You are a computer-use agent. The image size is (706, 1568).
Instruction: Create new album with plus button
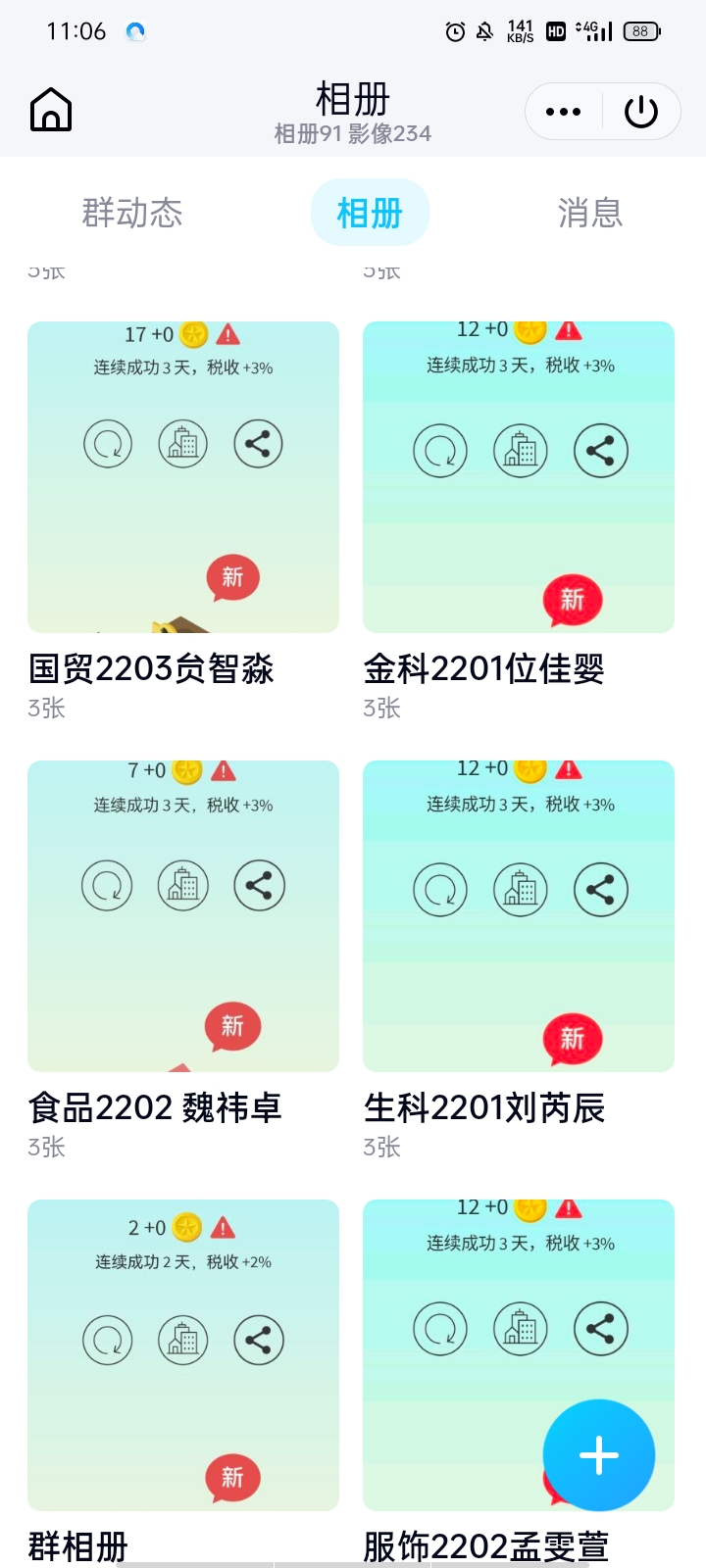tap(599, 1455)
